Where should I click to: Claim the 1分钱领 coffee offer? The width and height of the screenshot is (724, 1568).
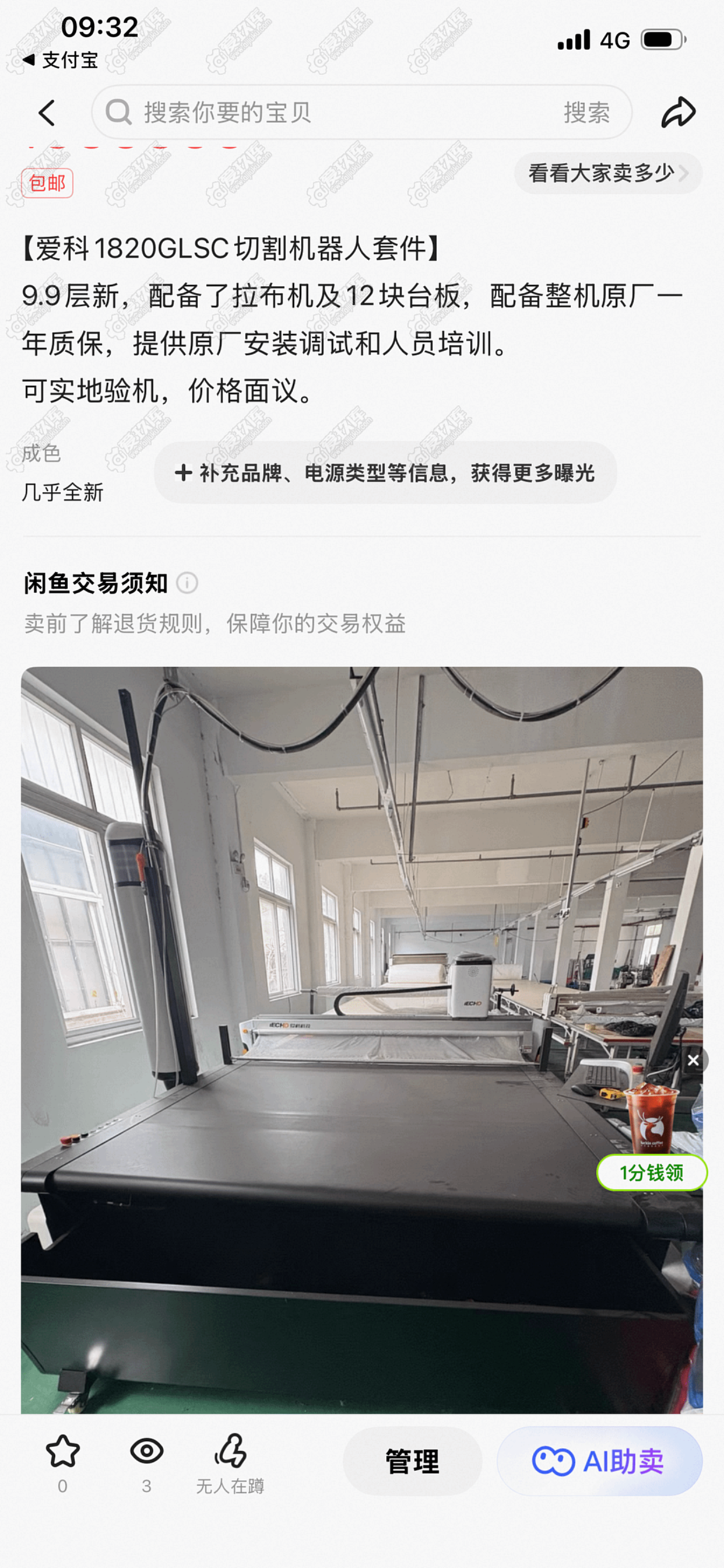(651, 1172)
